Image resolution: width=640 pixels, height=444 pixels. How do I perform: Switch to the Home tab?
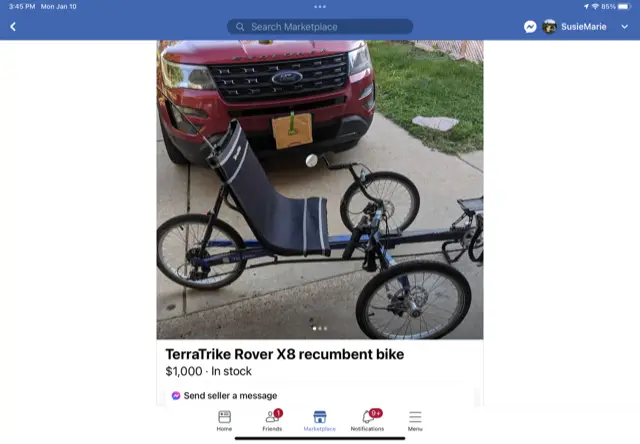tap(224, 420)
